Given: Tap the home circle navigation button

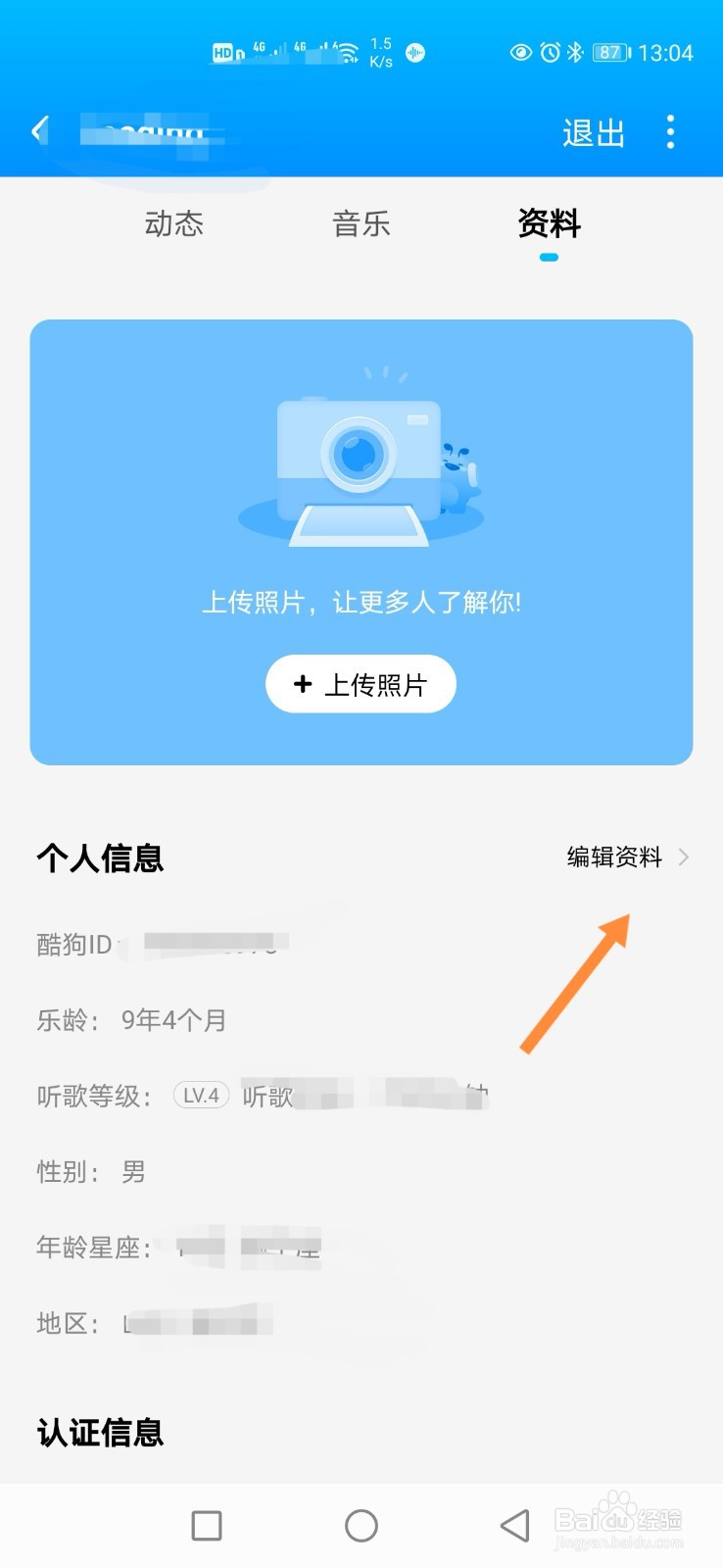Looking at the screenshot, I should 361,1526.
